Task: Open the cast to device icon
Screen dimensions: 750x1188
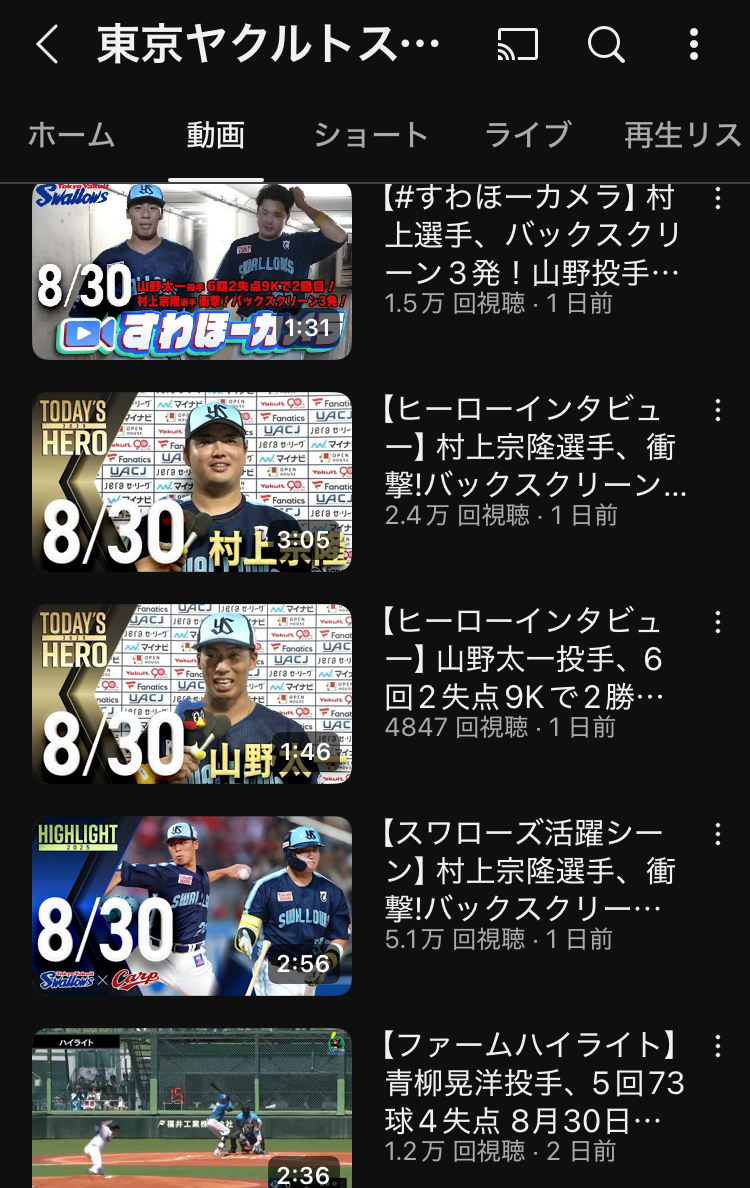Action: pyautogui.click(x=517, y=45)
